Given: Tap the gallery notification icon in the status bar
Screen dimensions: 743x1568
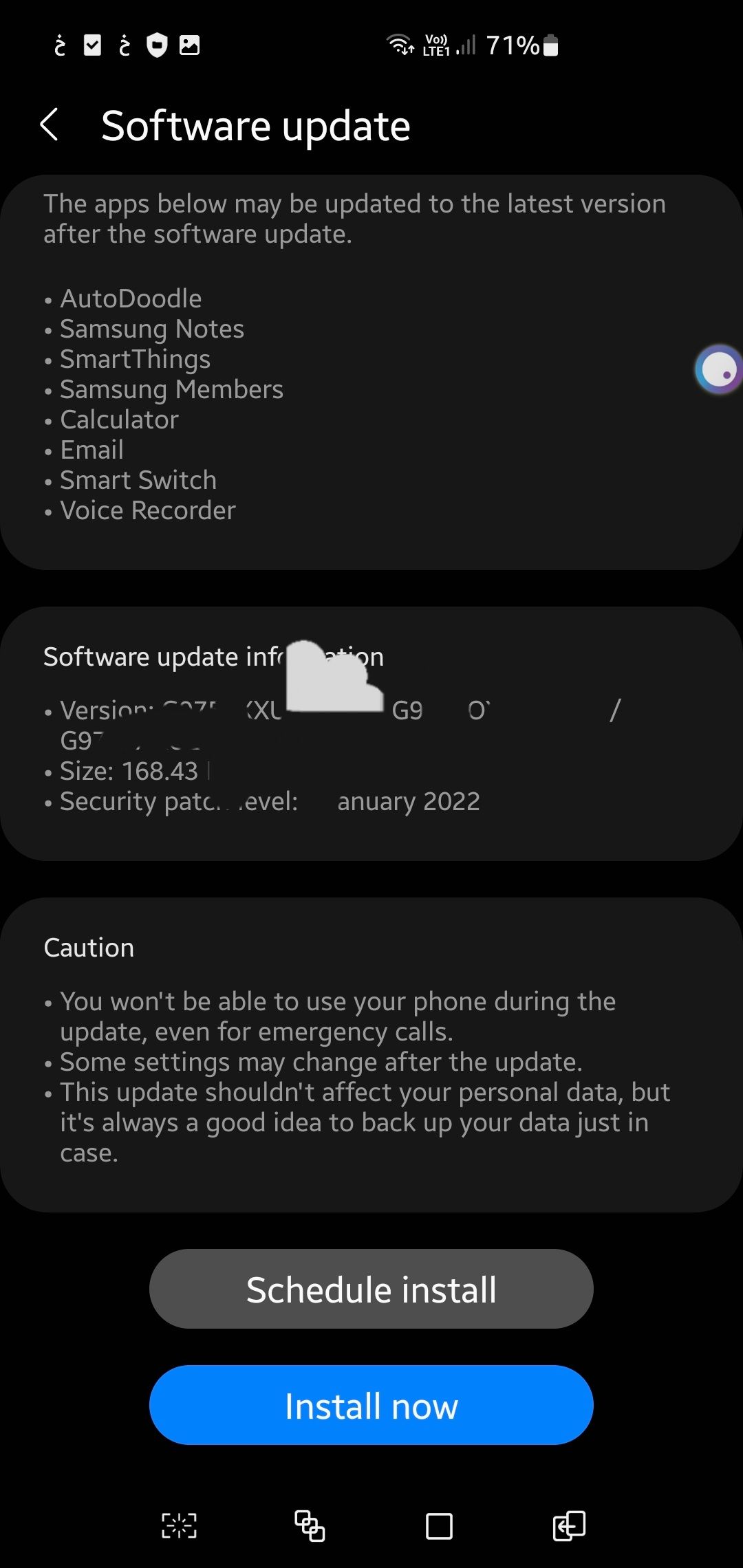Looking at the screenshot, I should (x=189, y=45).
